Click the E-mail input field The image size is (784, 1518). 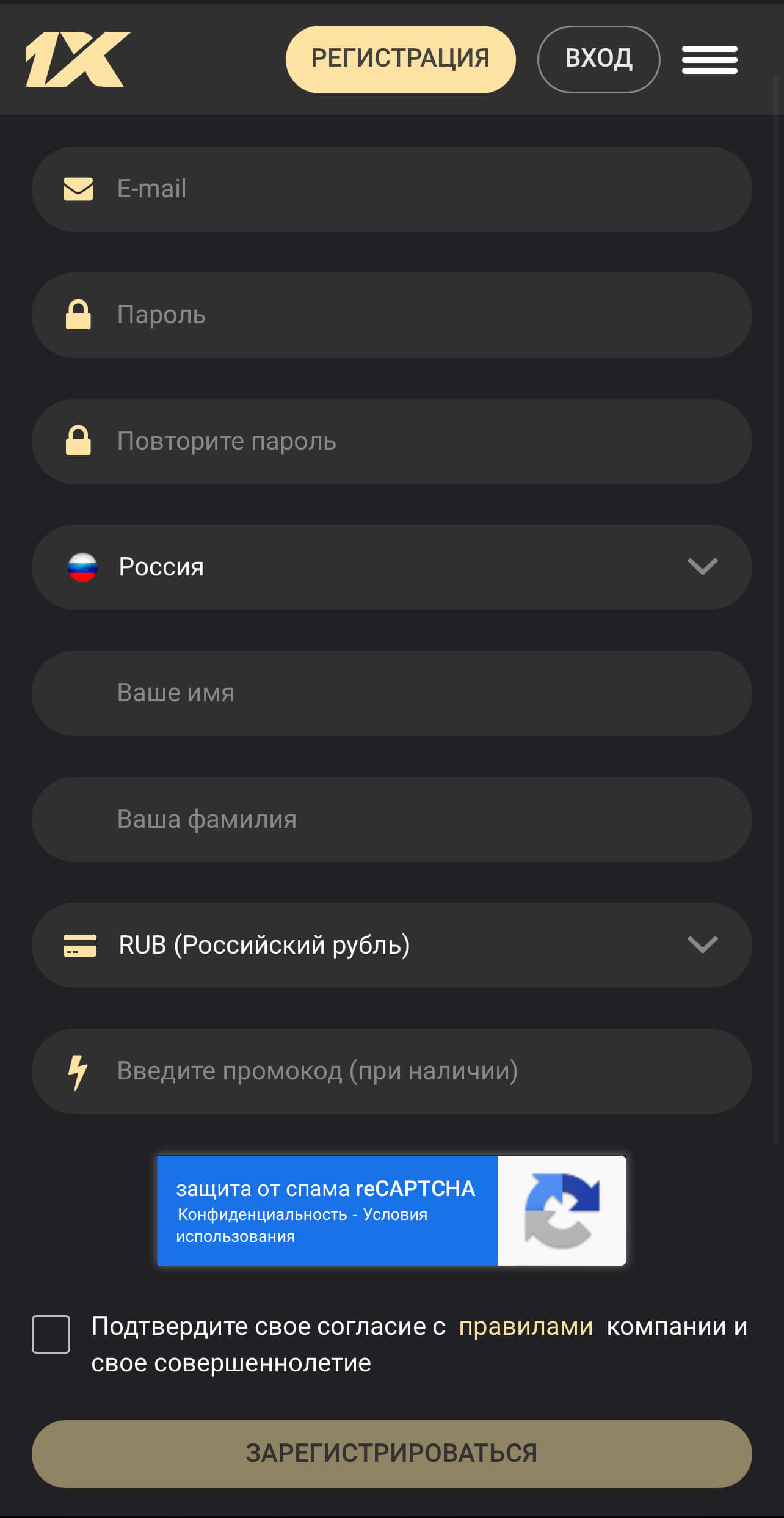[392, 189]
